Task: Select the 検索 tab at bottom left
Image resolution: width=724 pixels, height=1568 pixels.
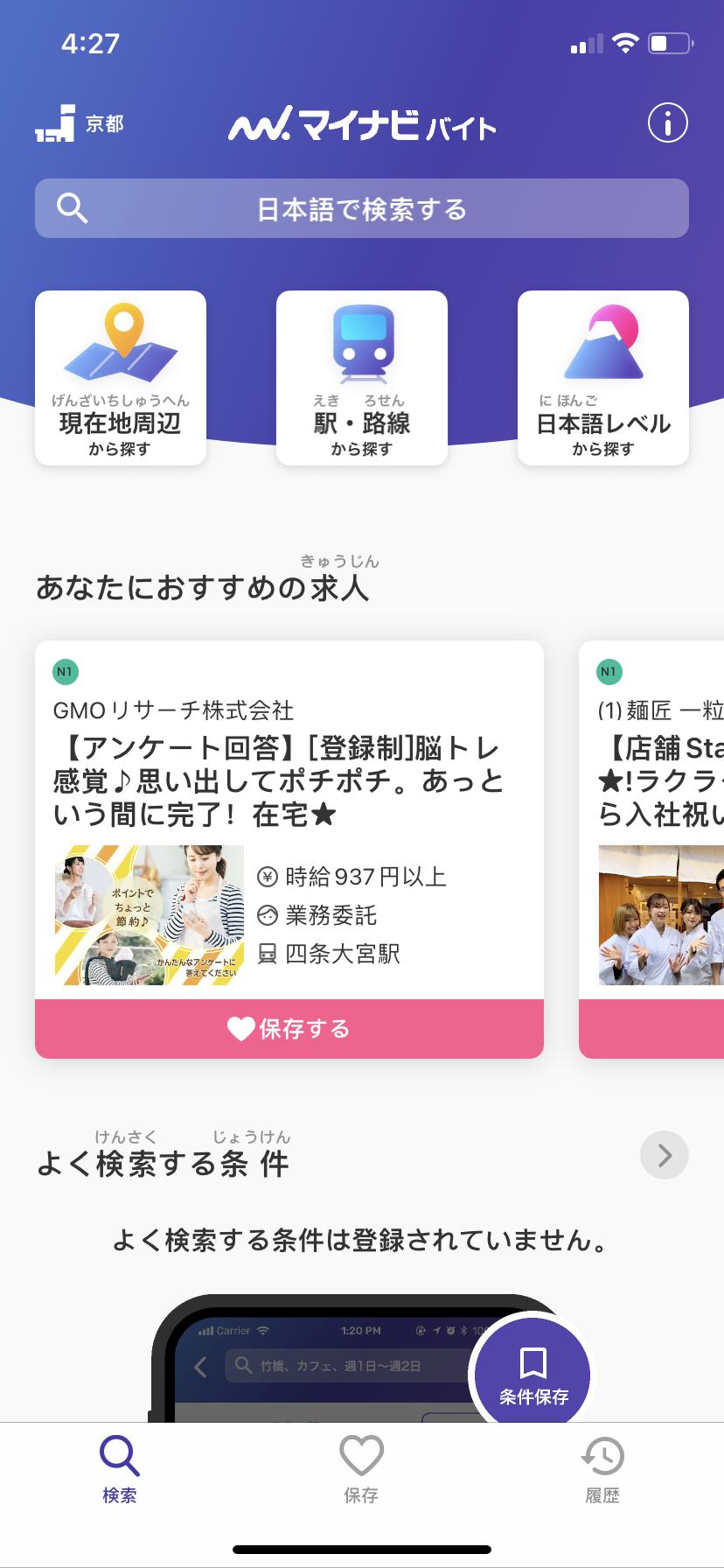Action: click(120, 1468)
